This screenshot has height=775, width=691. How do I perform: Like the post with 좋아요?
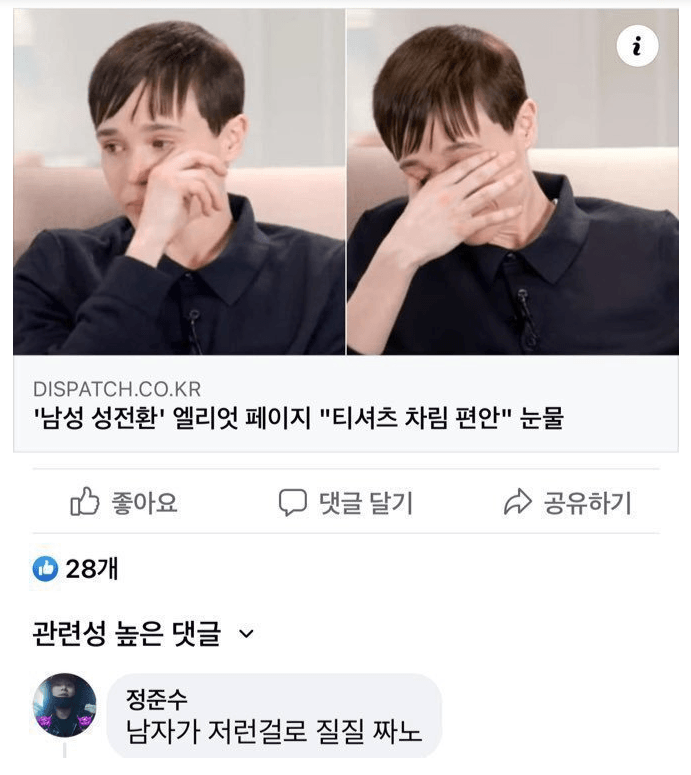tap(124, 502)
